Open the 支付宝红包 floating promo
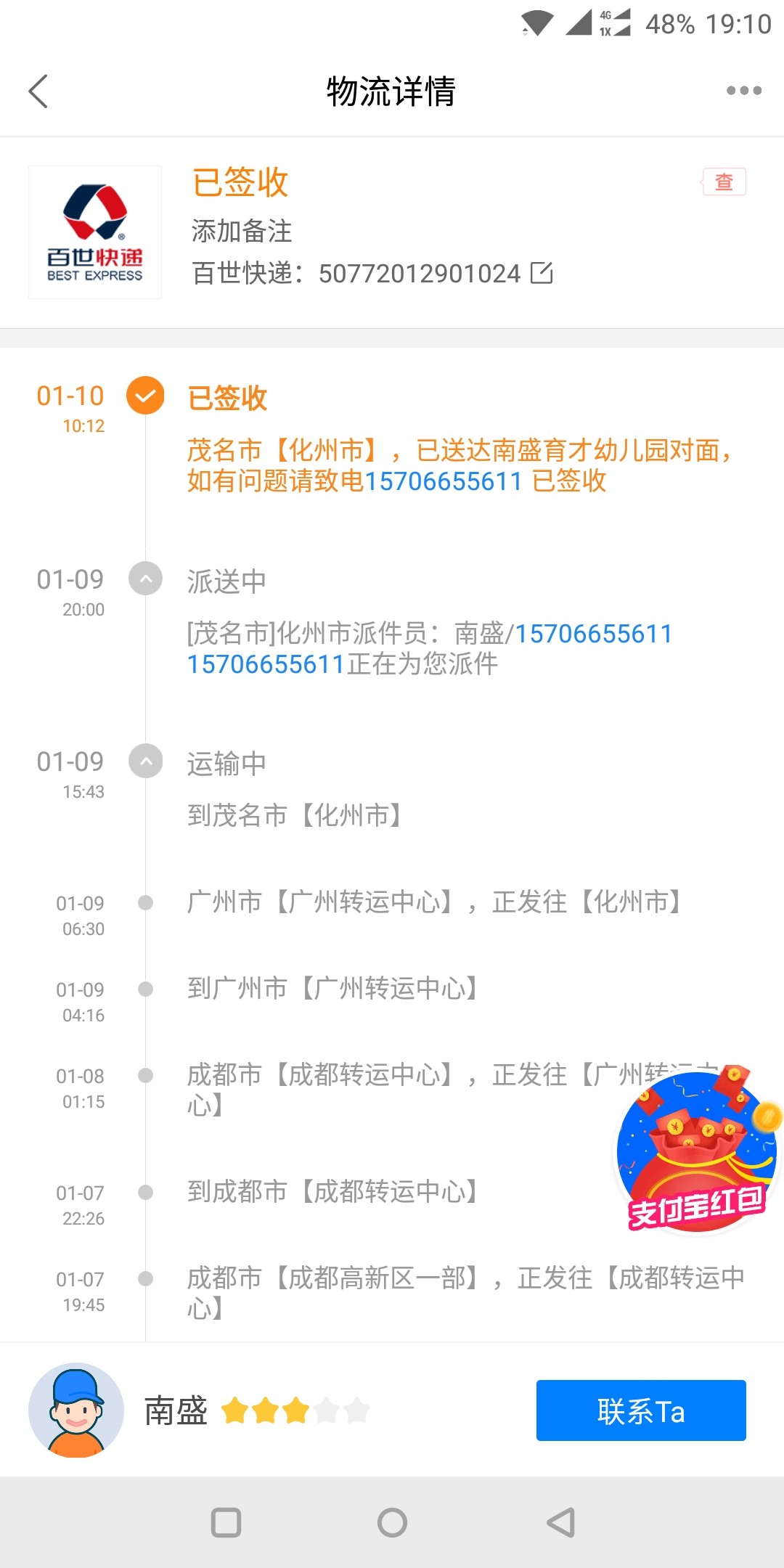The width and height of the screenshot is (784, 1568). [x=696, y=1154]
